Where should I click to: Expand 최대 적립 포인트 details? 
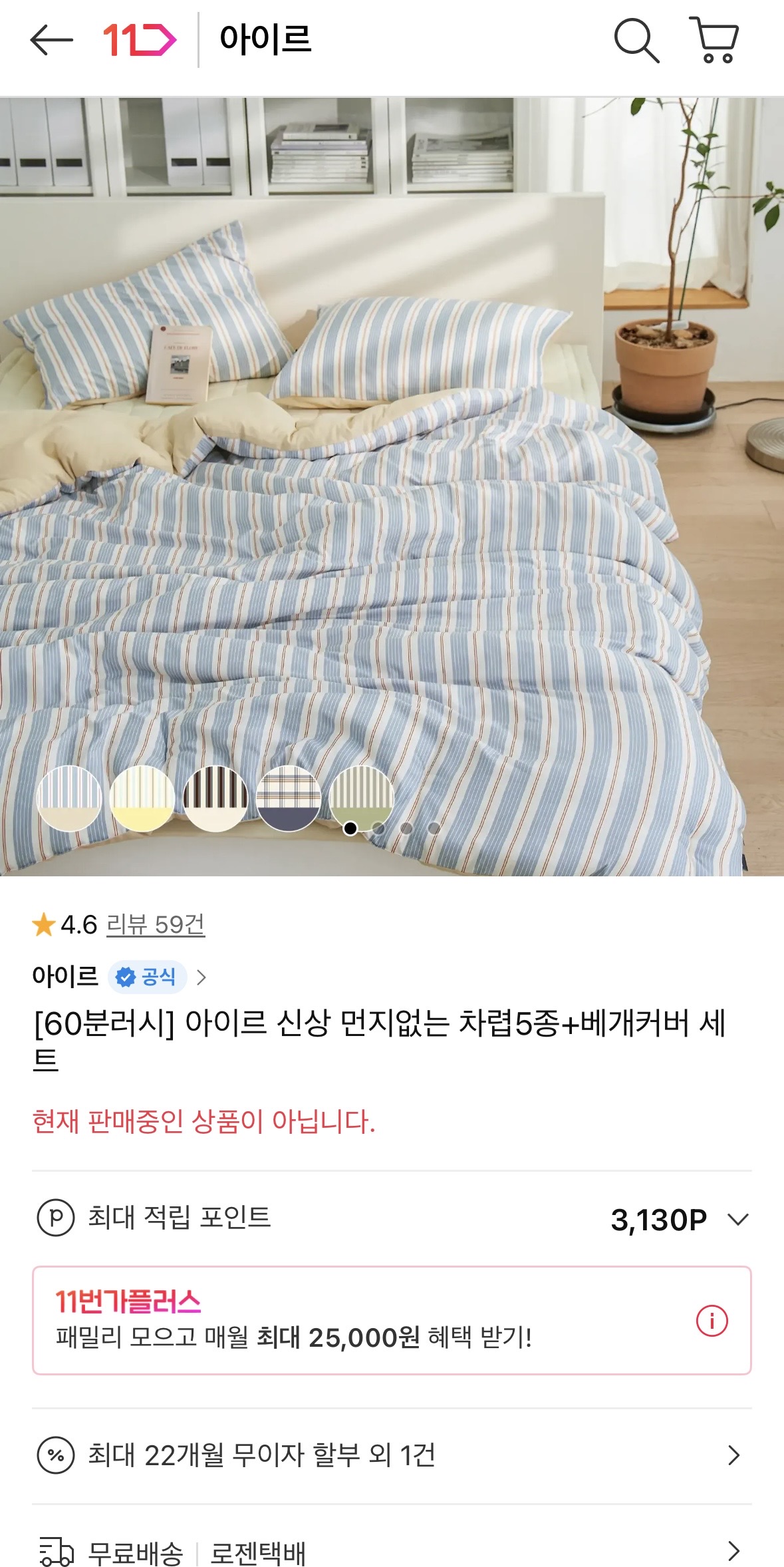point(737,1220)
